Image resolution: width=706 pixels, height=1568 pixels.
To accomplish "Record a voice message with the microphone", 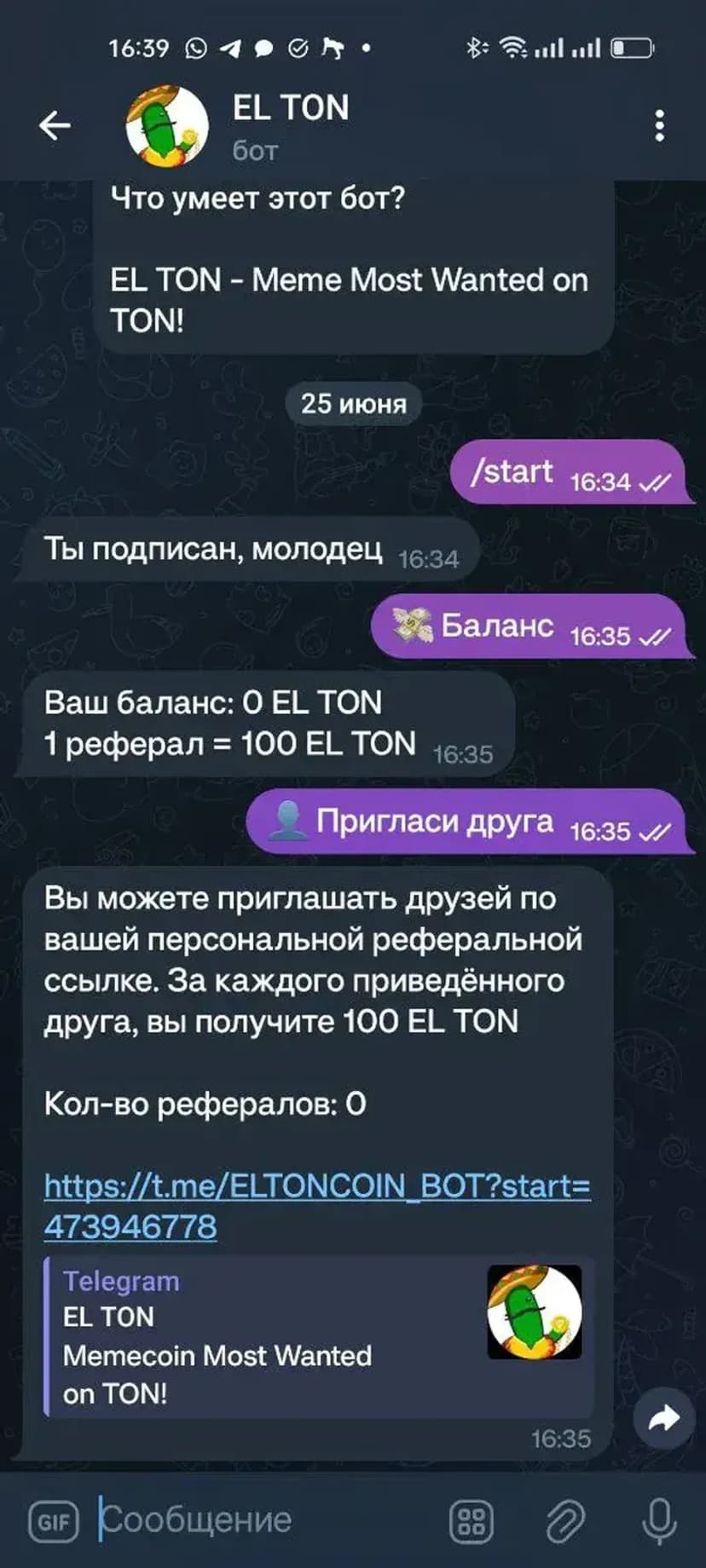I will click(x=659, y=1520).
